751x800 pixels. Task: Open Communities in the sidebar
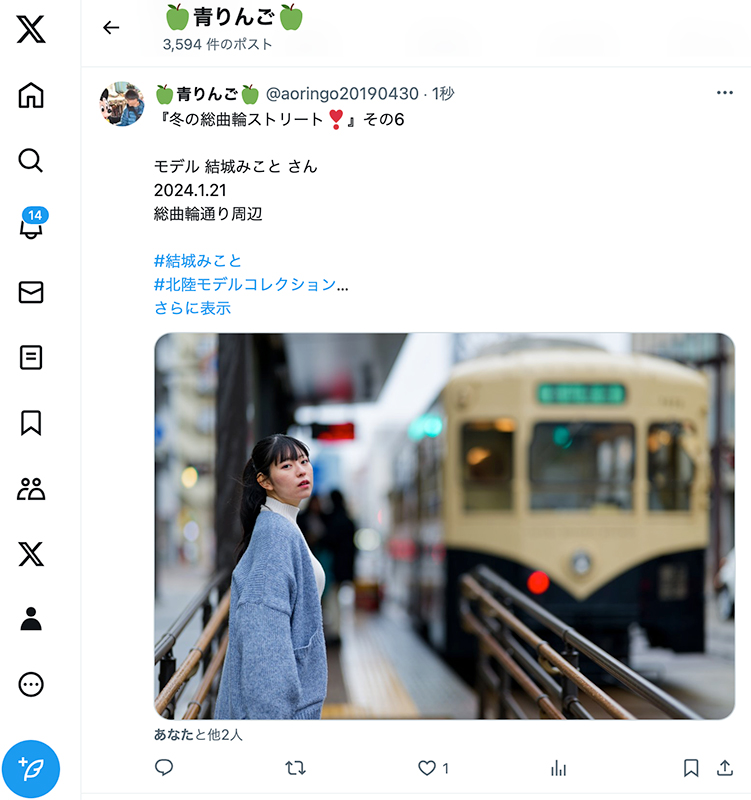click(31, 489)
